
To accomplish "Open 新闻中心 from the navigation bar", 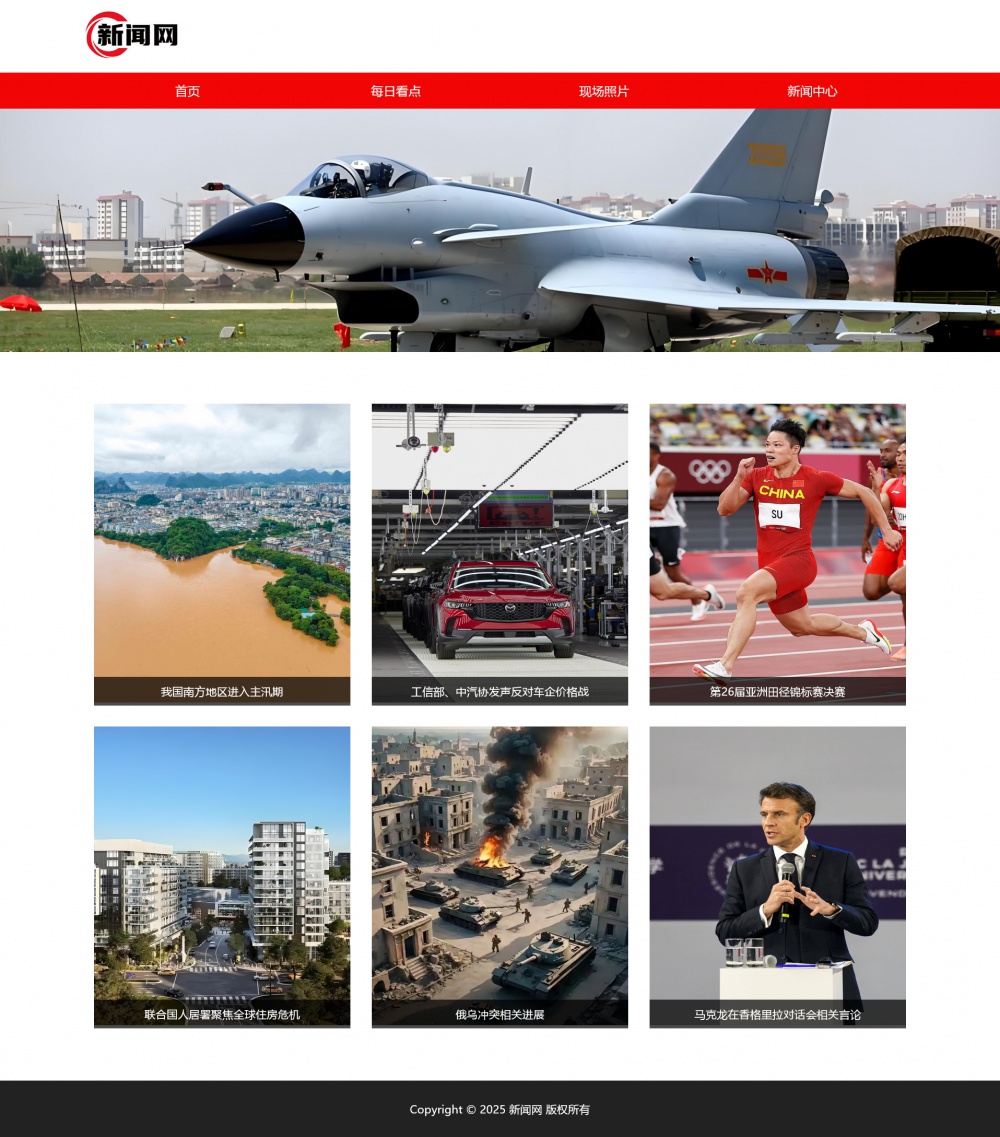I will click(x=812, y=91).
